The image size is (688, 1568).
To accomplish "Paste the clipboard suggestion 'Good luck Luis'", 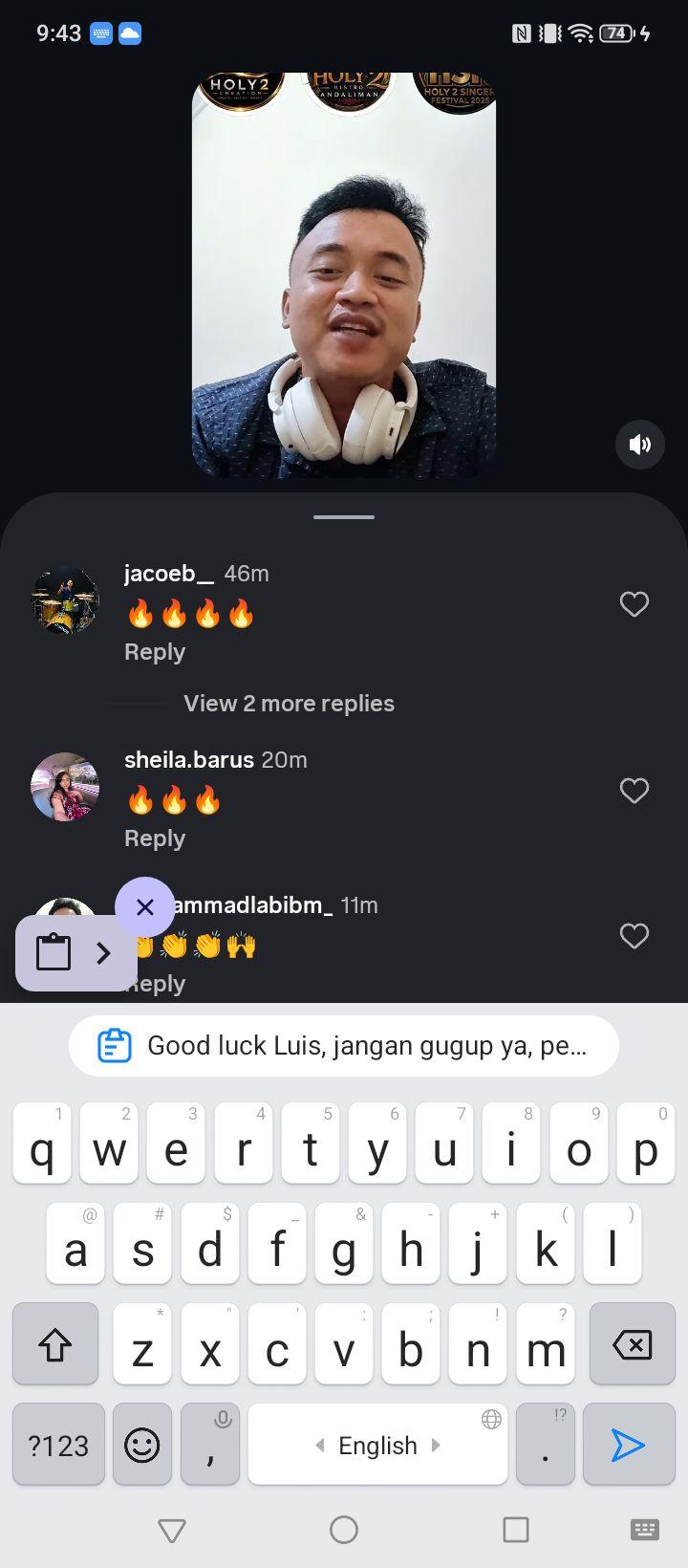I will point(344,1046).
